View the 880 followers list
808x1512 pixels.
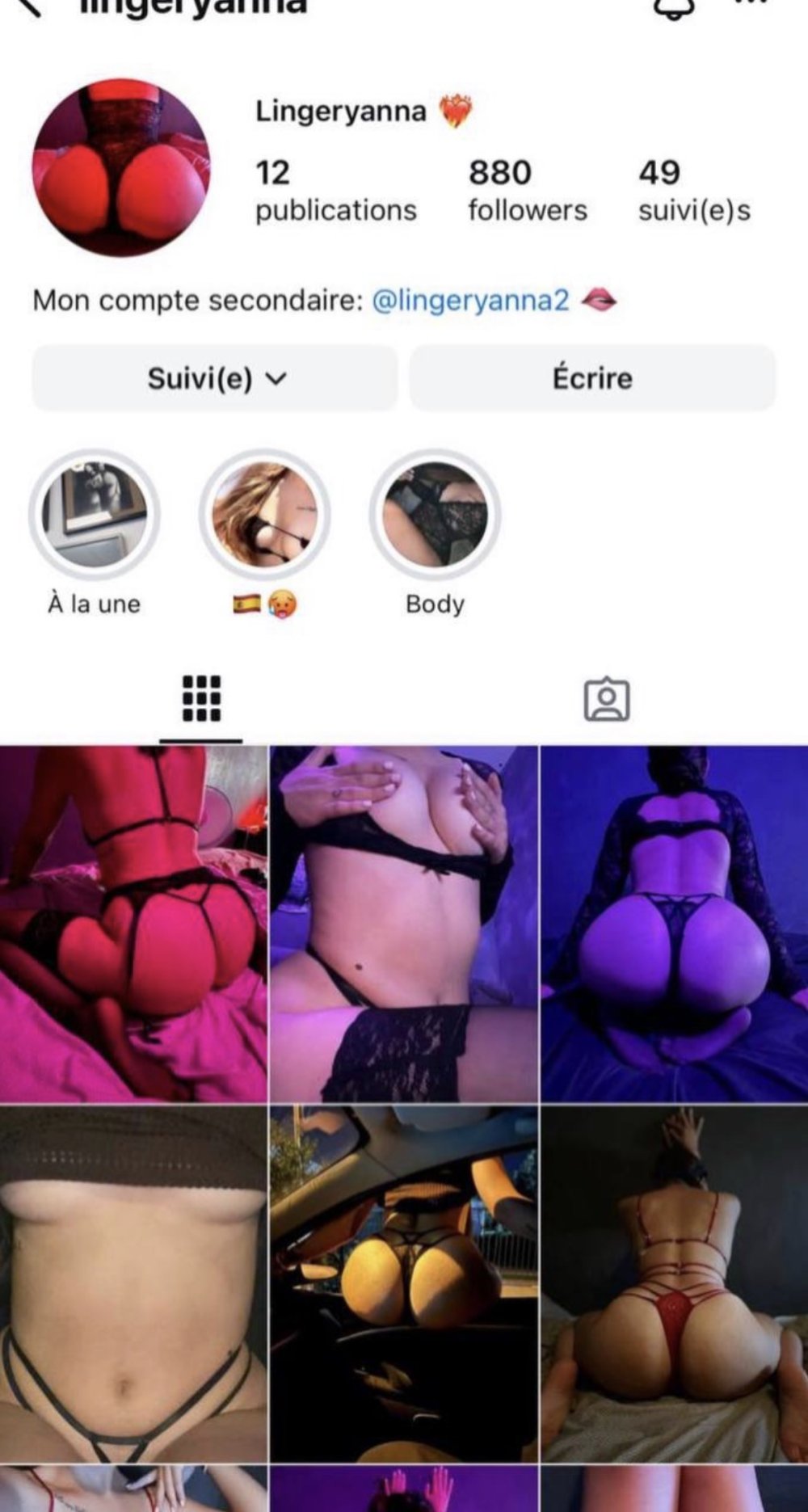pyautogui.click(x=527, y=191)
